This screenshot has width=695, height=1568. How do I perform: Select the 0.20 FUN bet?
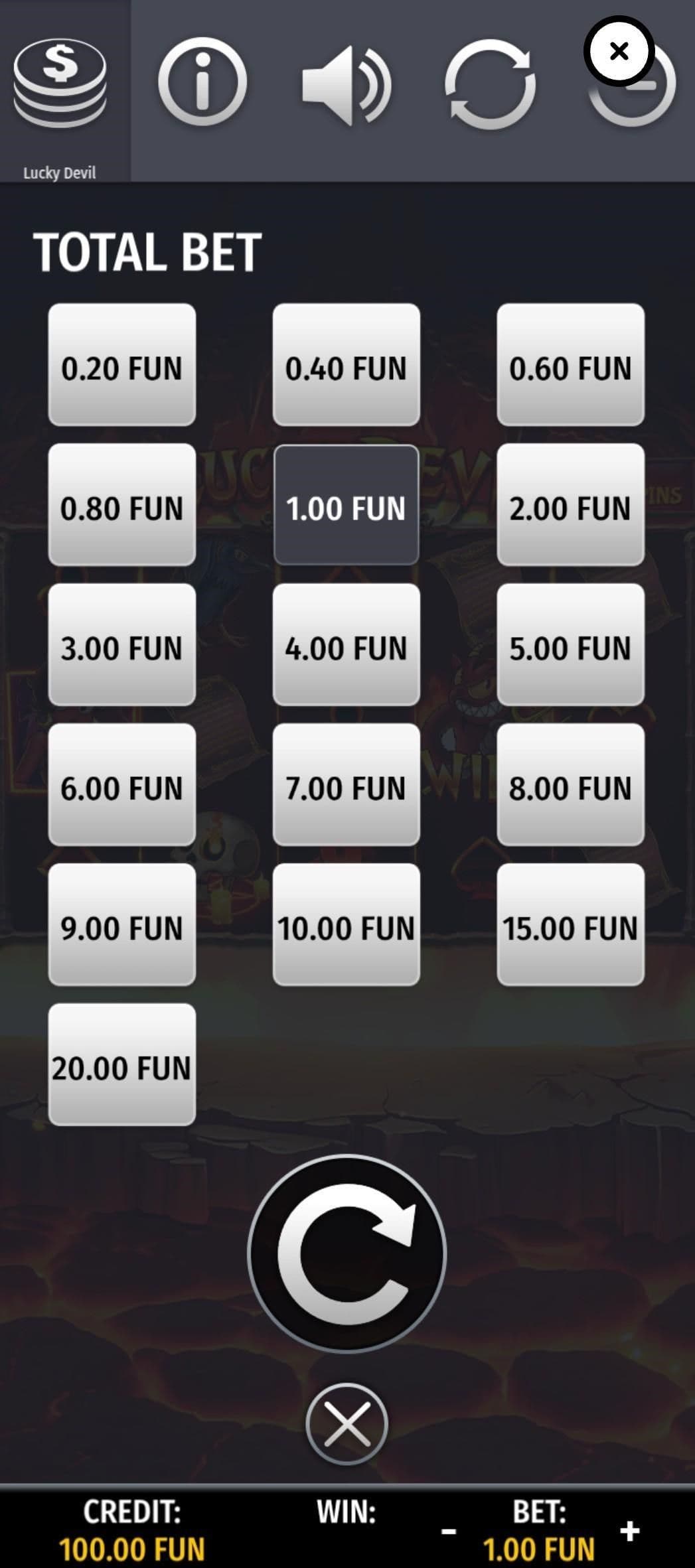coord(121,365)
